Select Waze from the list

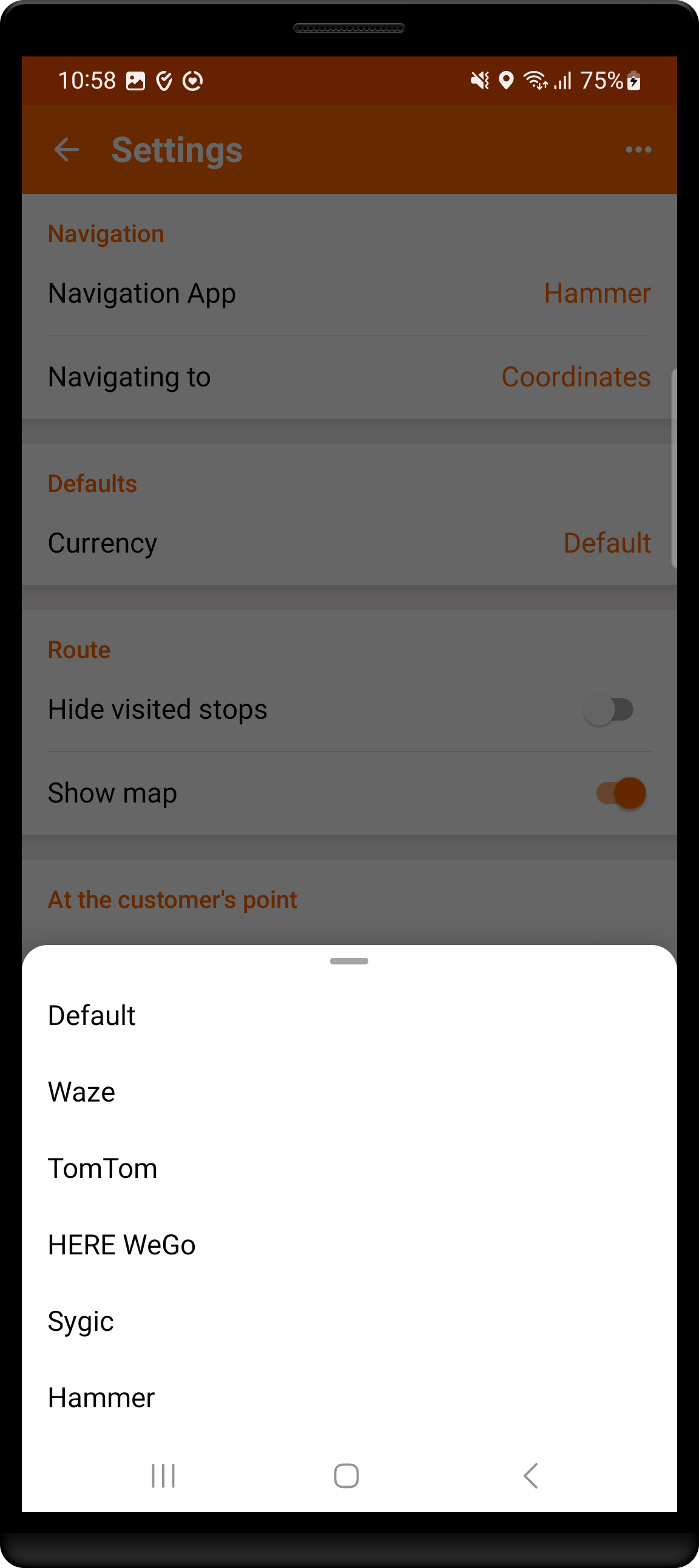(x=349, y=1091)
